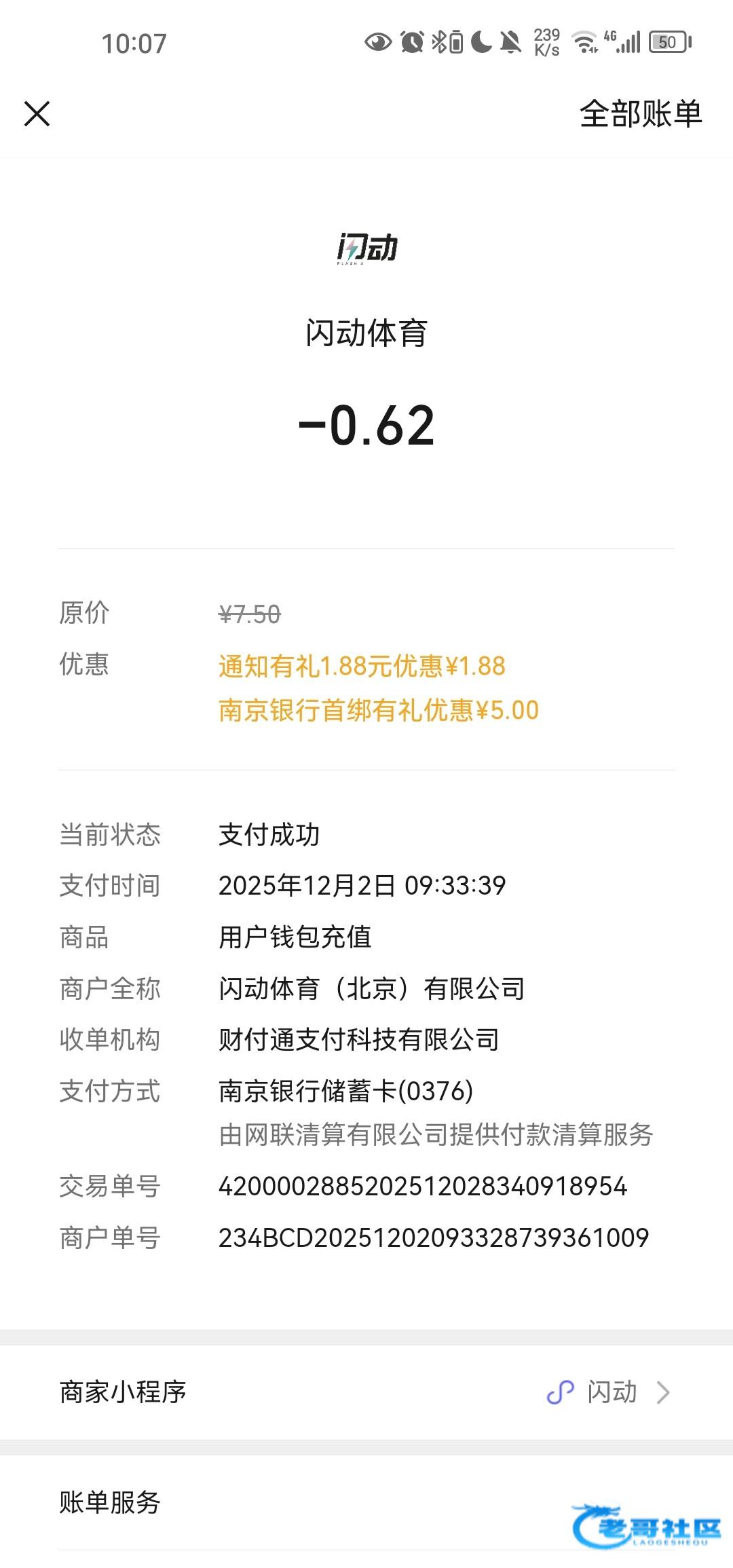733x1568 pixels.
Task: Open 全部账单 to view all bills
Action: pos(640,113)
